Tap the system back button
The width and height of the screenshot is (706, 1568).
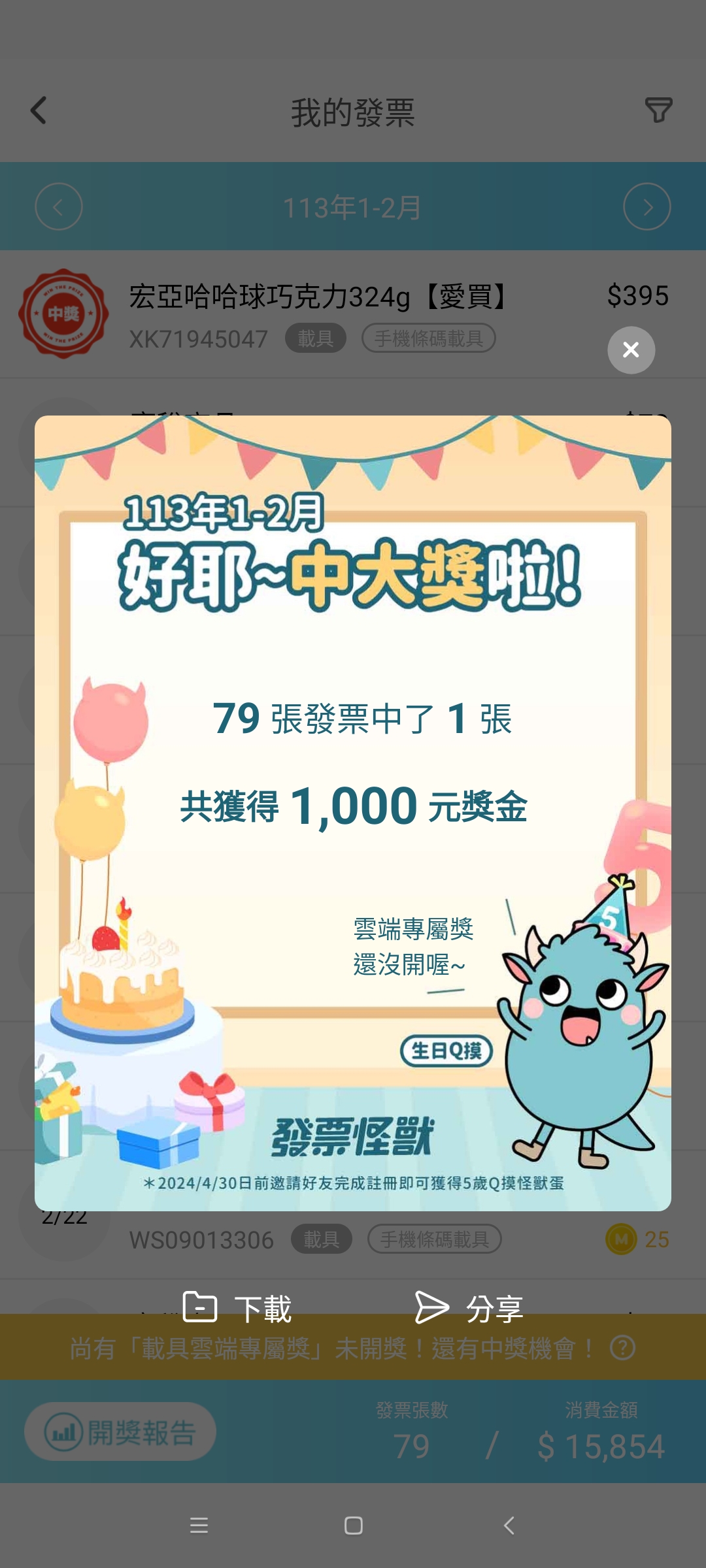(x=509, y=1526)
